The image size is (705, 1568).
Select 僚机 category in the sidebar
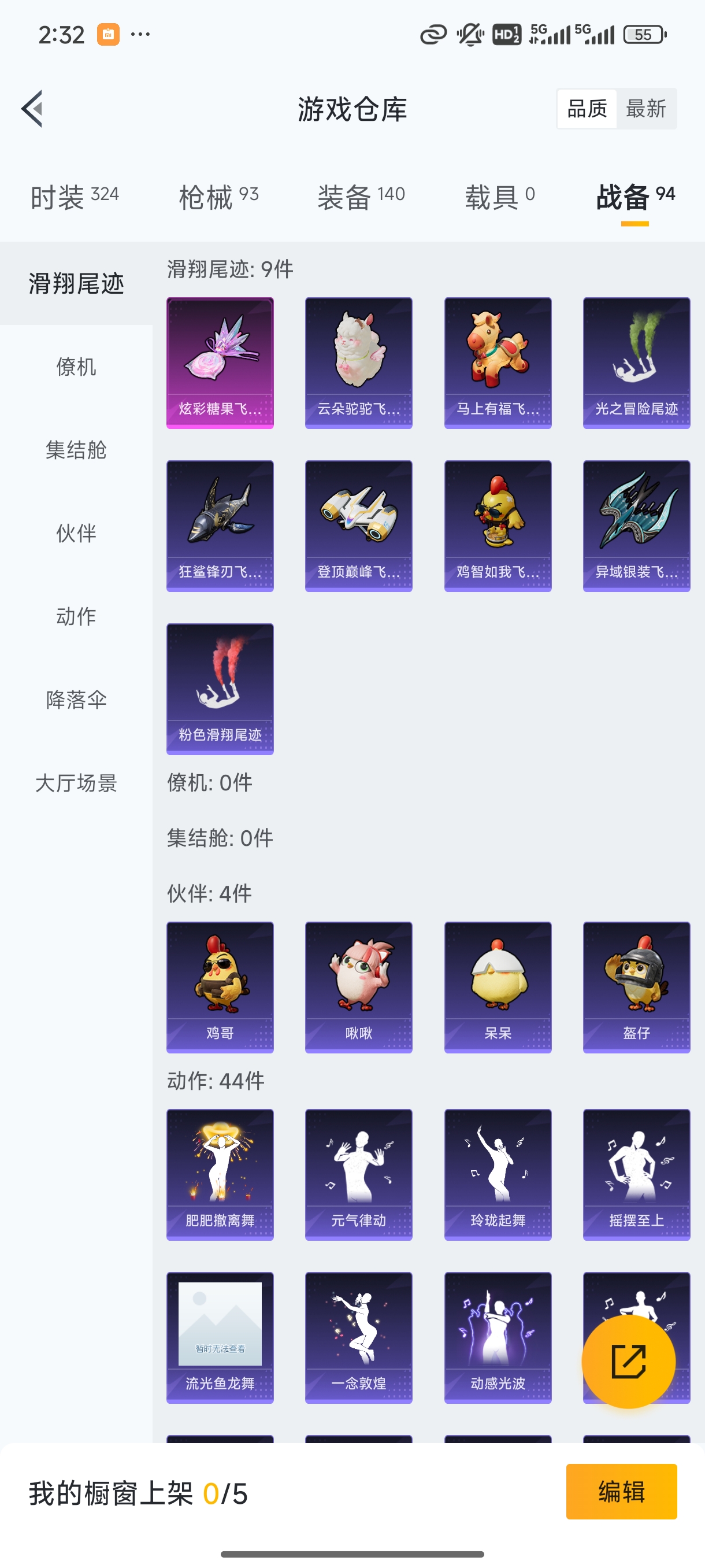(76, 368)
